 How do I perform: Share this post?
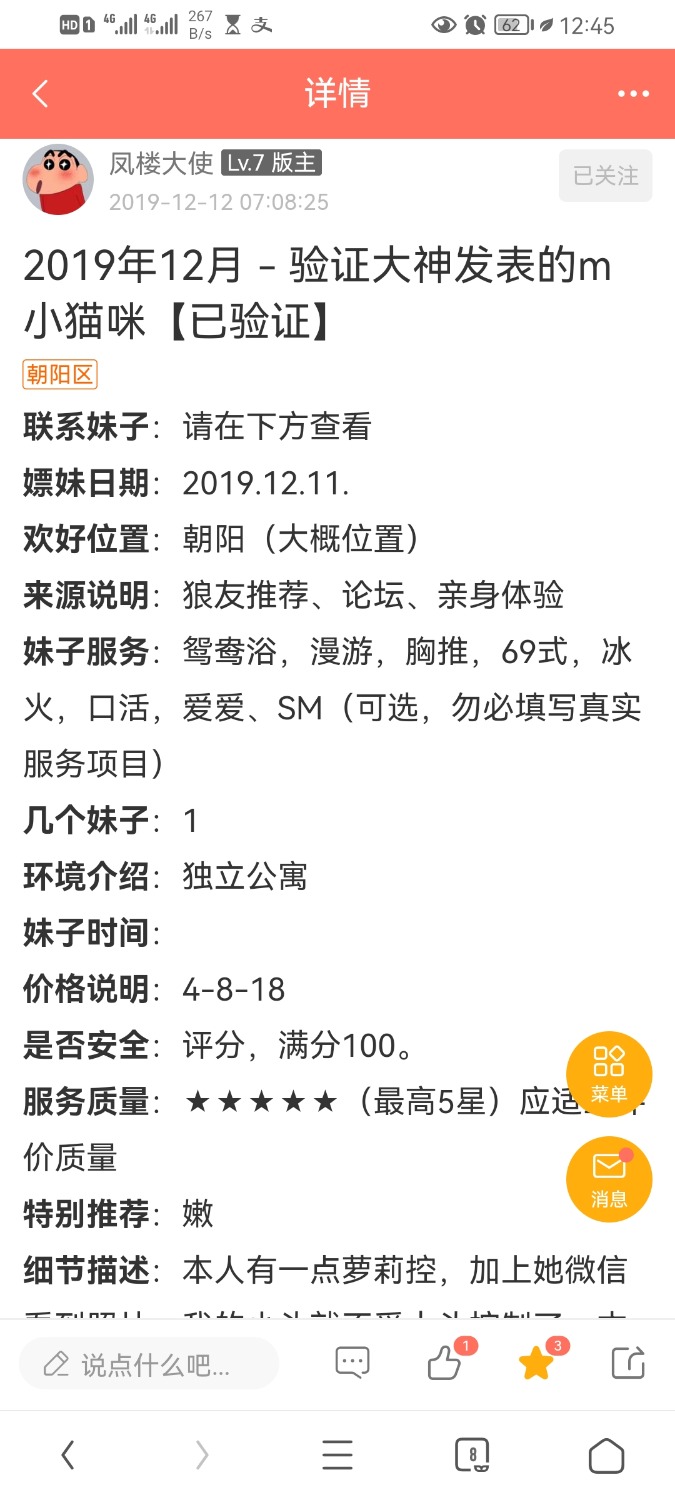click(627, 1363)
